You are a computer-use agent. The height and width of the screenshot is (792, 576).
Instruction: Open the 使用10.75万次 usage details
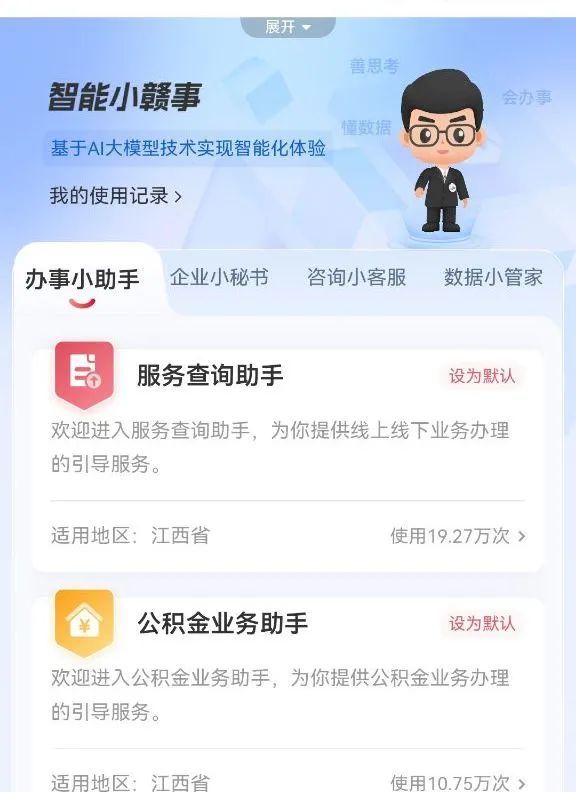click(458, 782)
